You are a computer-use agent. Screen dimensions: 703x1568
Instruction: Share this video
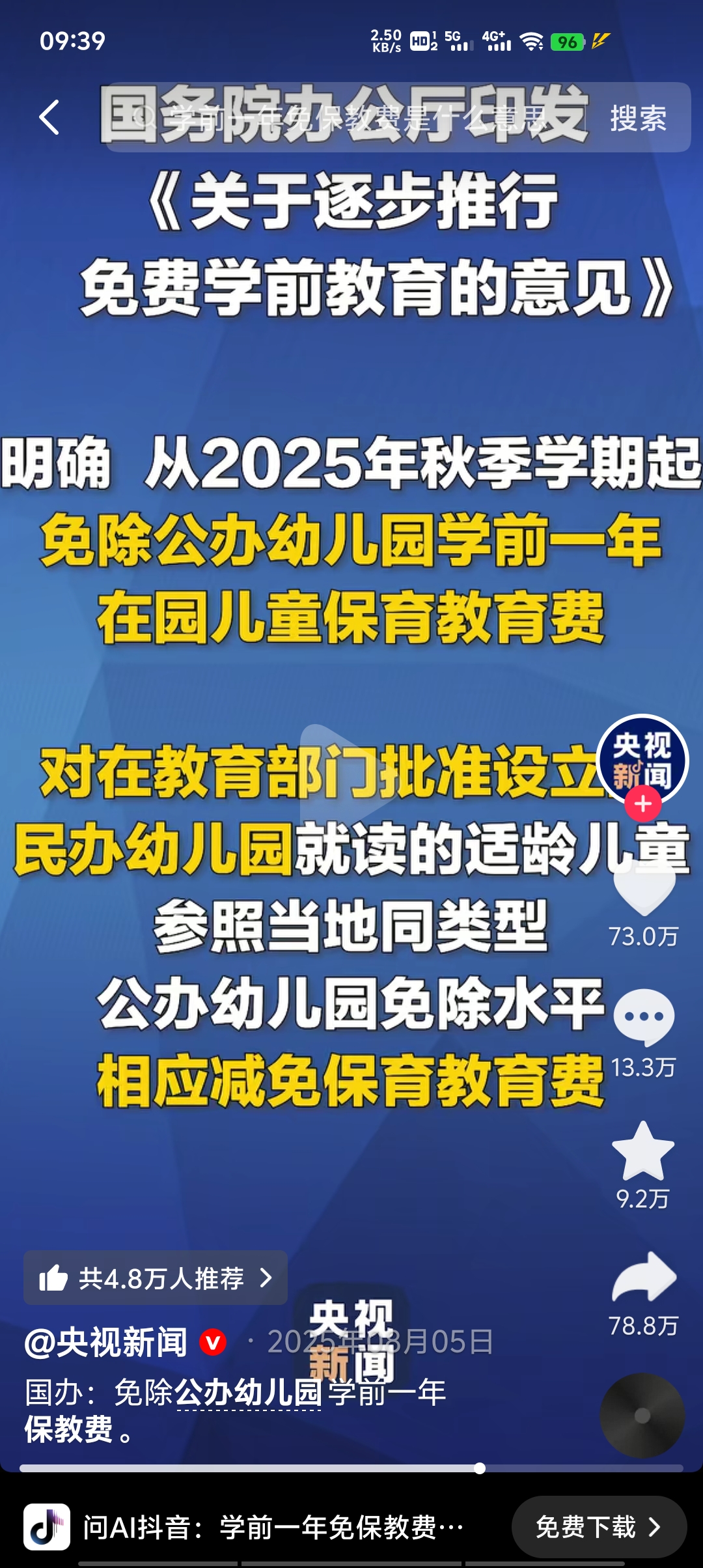click(643, 1278)
